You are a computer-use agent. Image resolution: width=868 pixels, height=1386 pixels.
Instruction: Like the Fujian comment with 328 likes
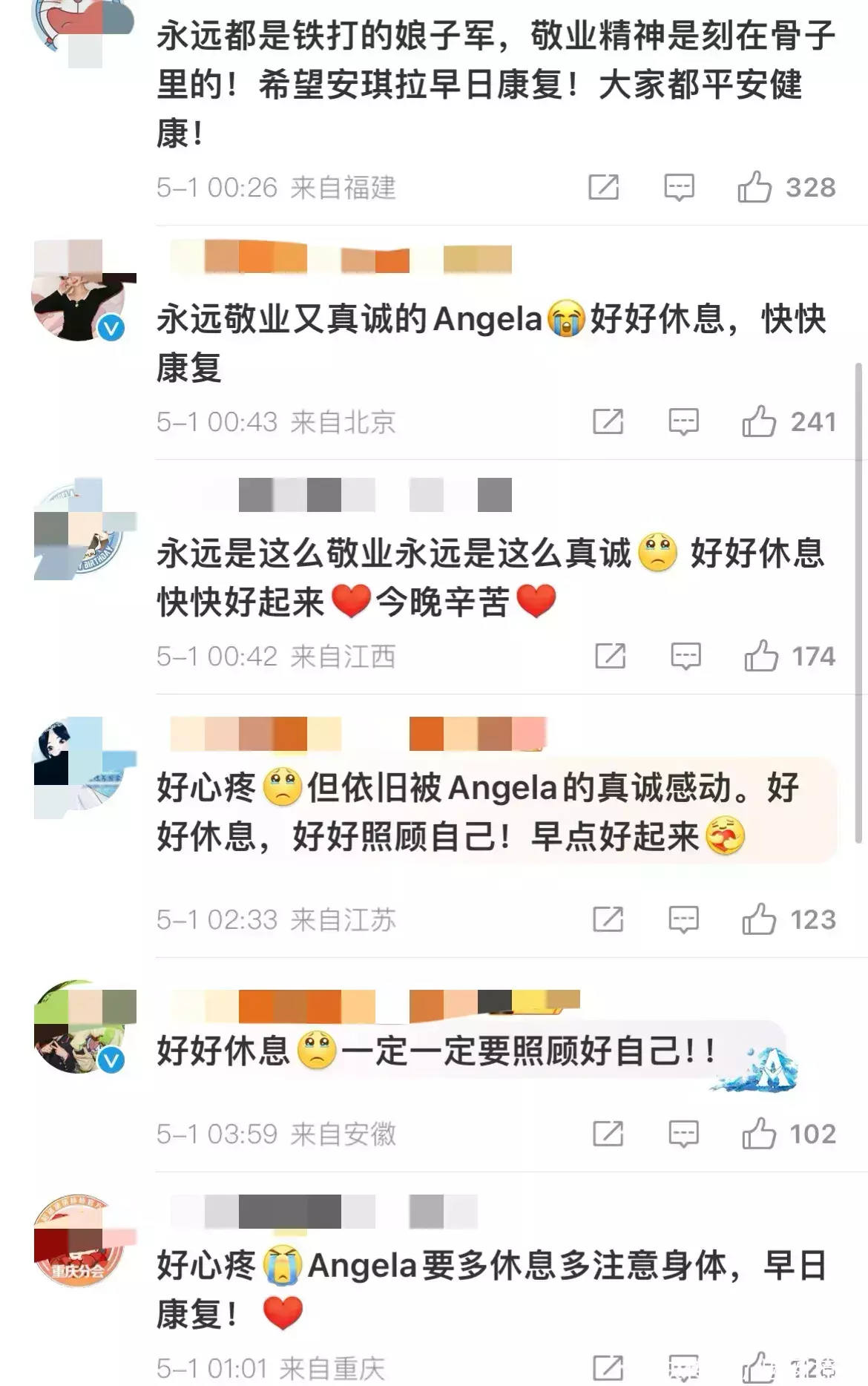coord(754,187)
